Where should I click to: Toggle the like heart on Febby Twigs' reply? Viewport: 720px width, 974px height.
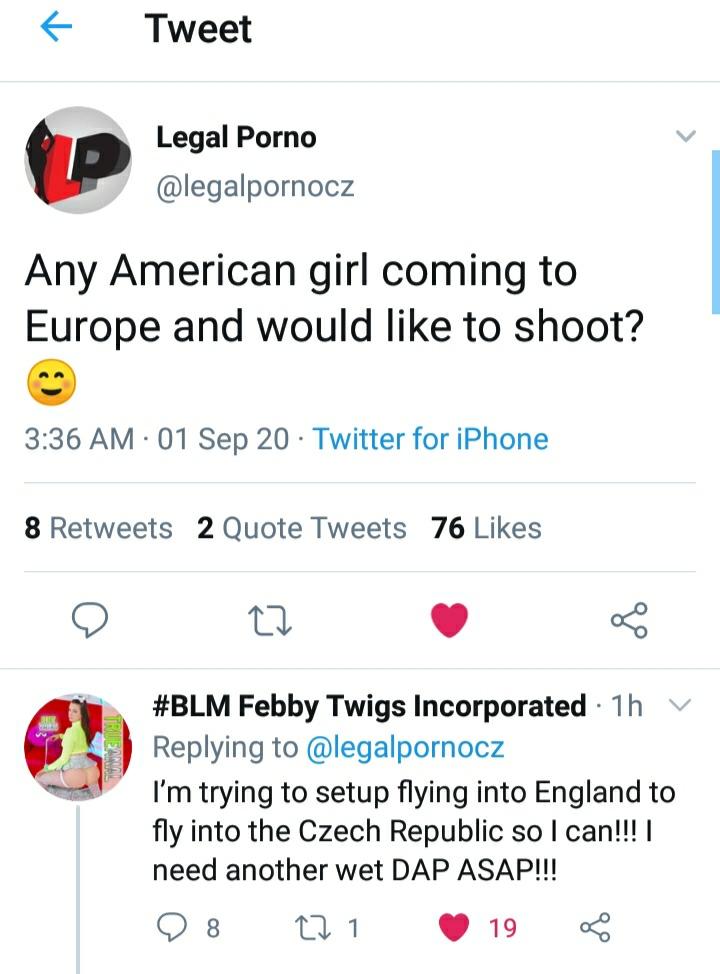[456, 928]
